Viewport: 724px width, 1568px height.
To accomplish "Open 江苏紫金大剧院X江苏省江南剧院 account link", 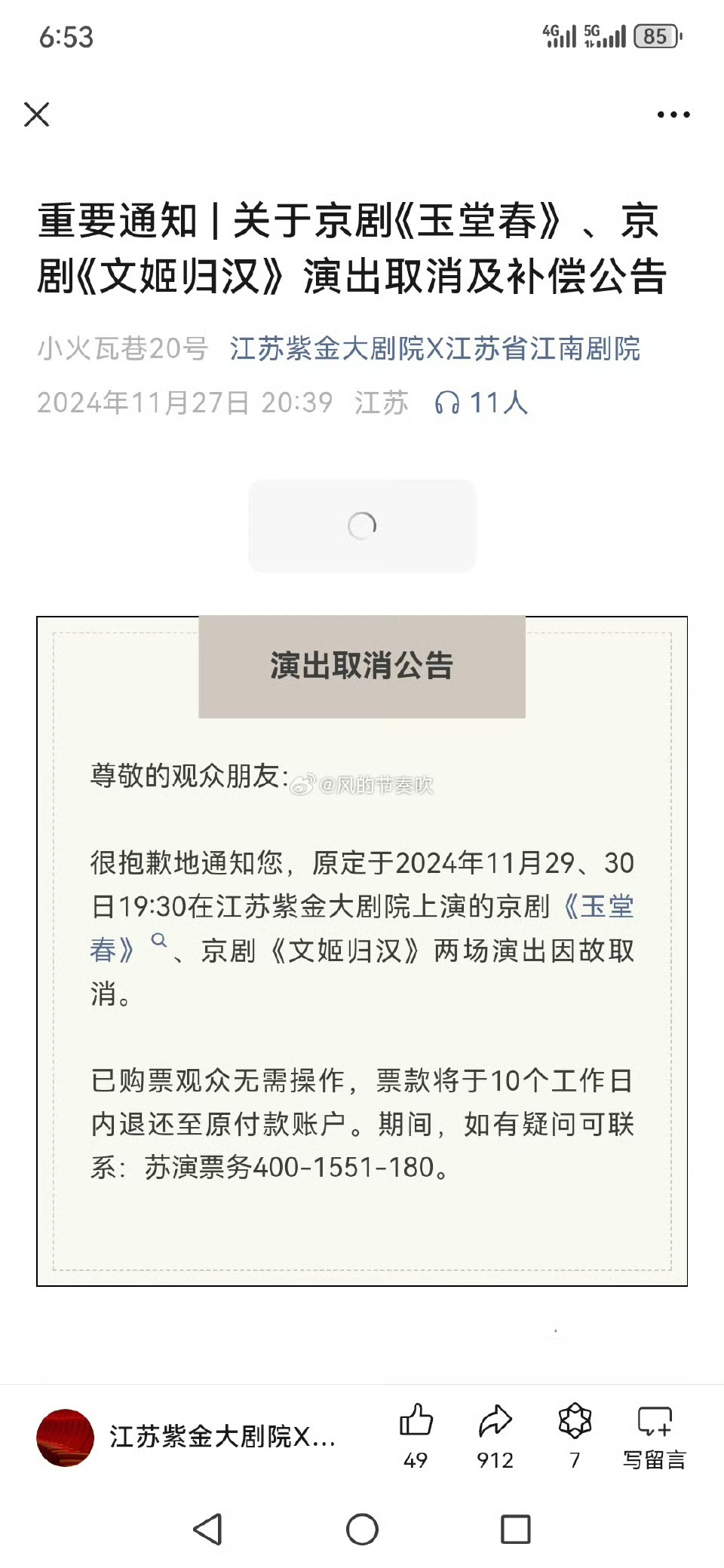I will coord(434,349).
